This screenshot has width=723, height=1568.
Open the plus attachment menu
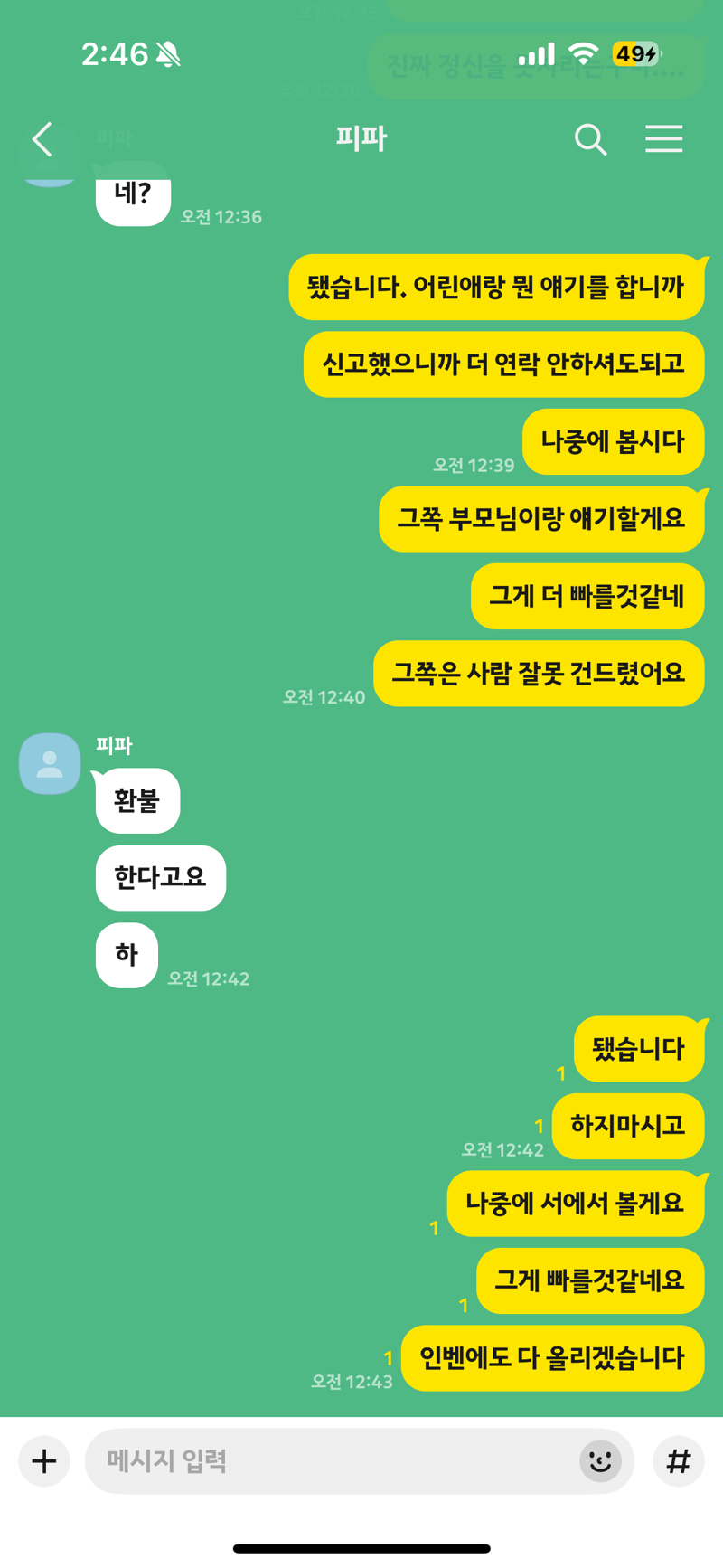point(44,1460)
